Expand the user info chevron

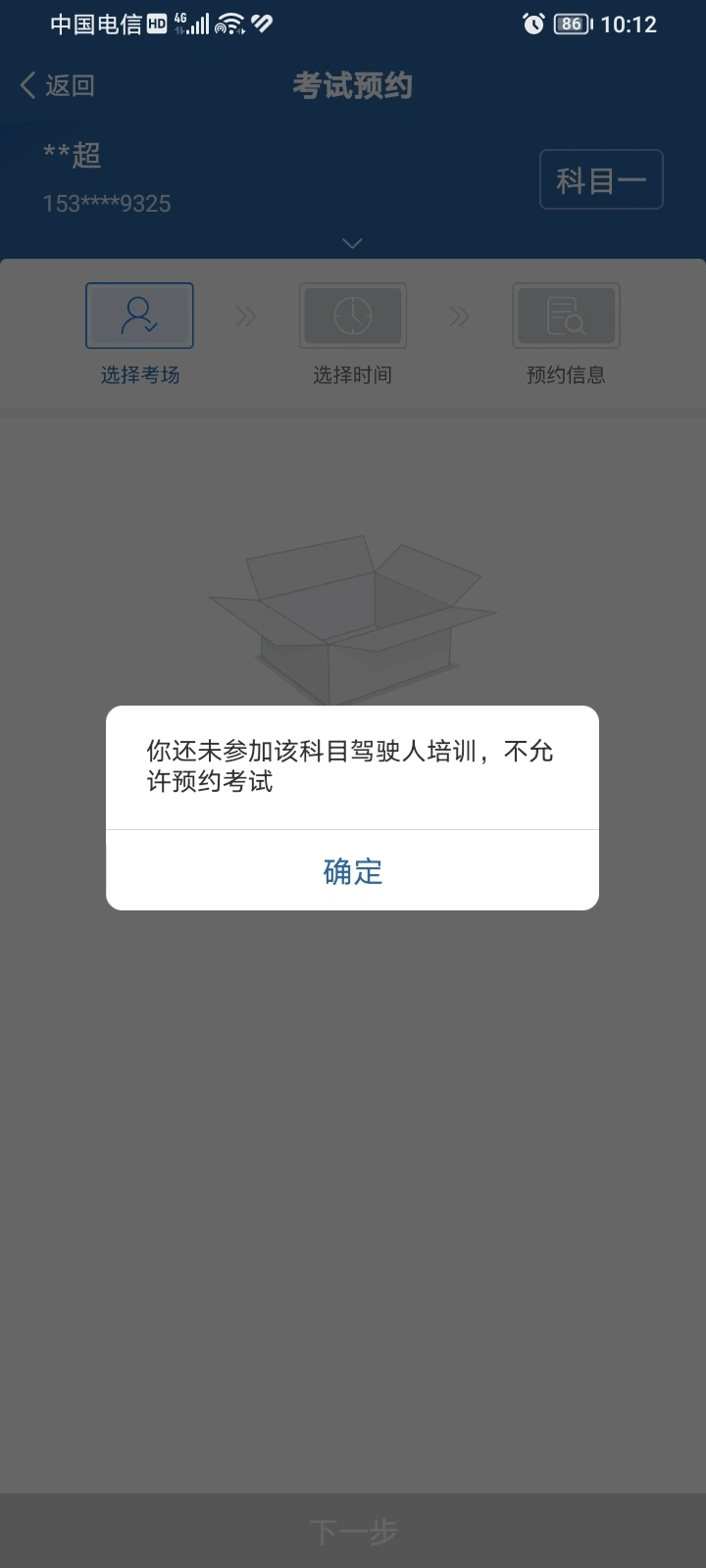(x=352, y=243)
